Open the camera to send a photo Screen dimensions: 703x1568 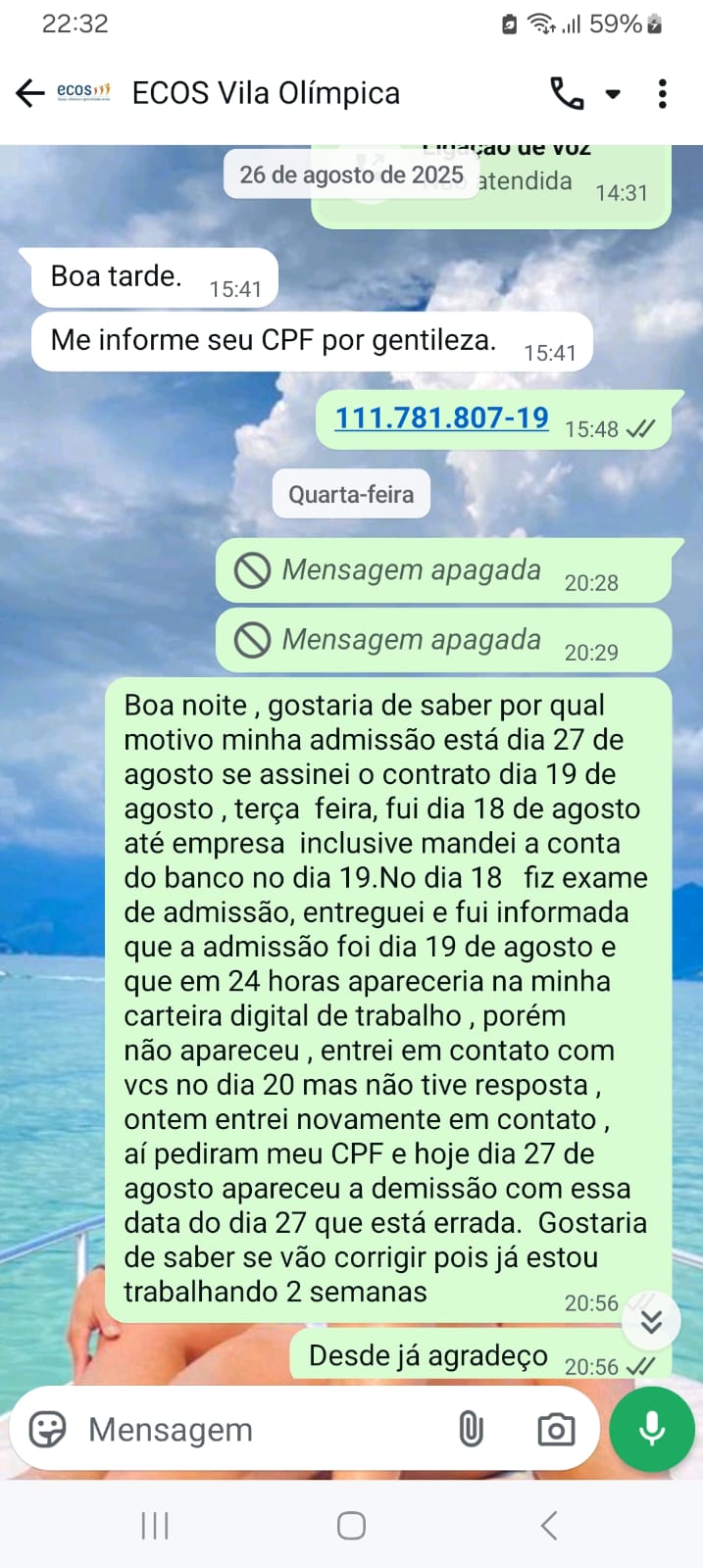click(x=556, y=1429)
